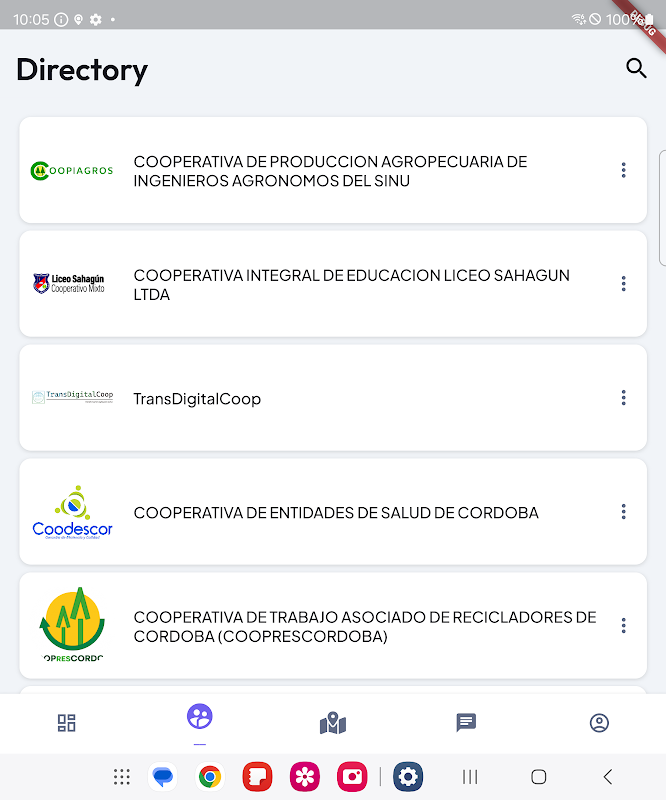
Task: Open the profile account tab
Action: [599, 723]
